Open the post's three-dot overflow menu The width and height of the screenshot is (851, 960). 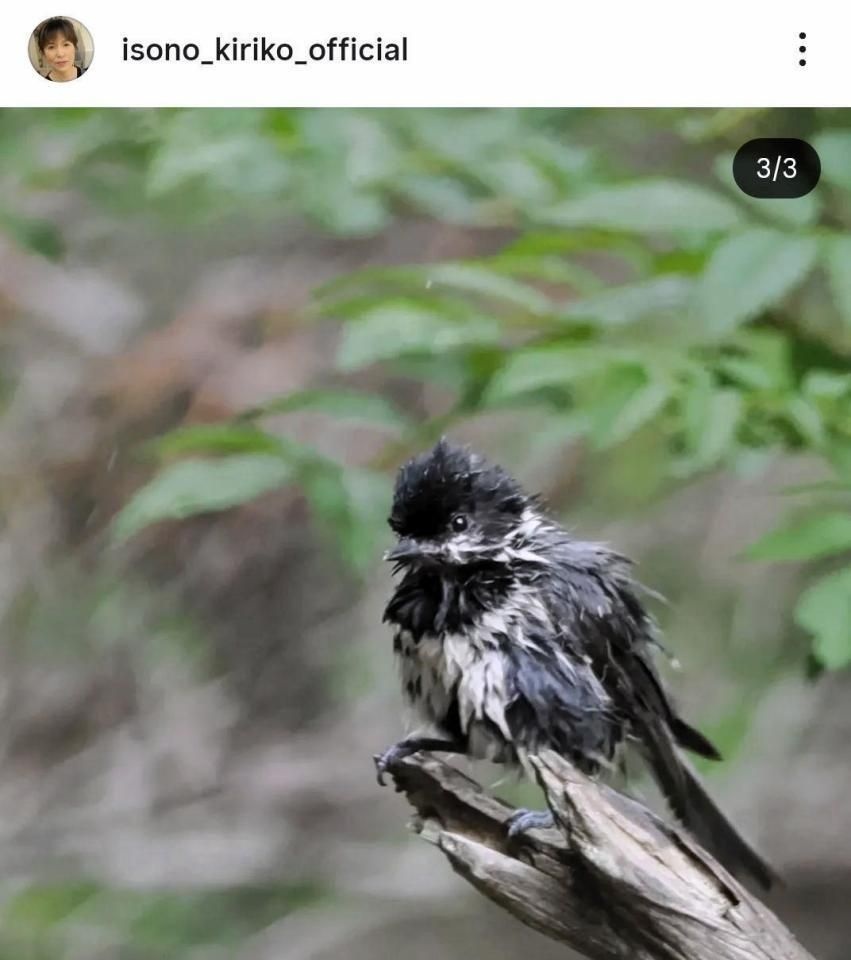[802, 49]
